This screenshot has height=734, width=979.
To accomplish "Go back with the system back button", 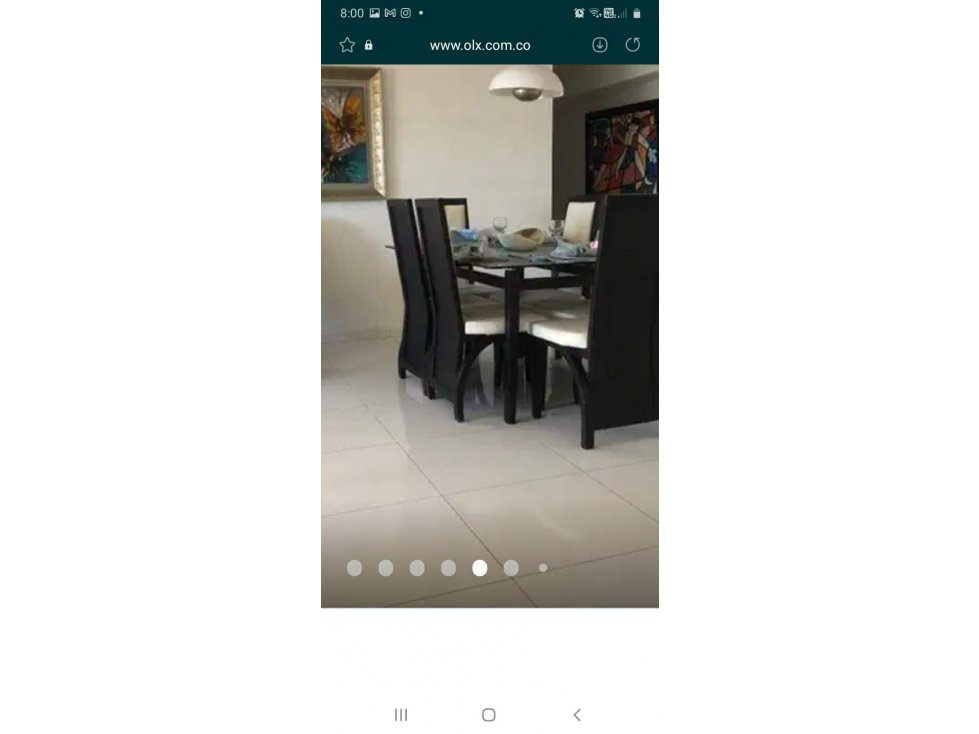I will [x=577, y=715].
